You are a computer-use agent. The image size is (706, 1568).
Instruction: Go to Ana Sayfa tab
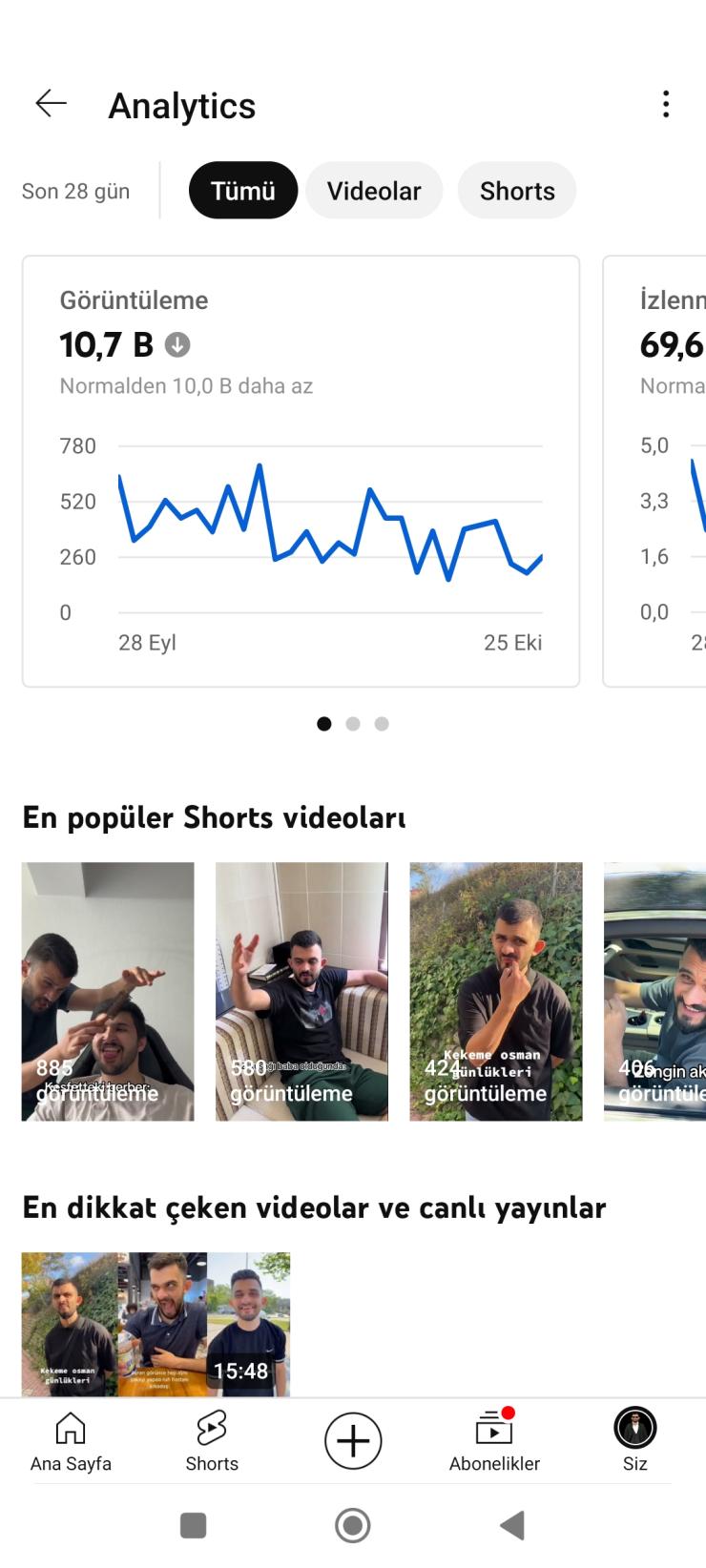(x=71, y=1441)
